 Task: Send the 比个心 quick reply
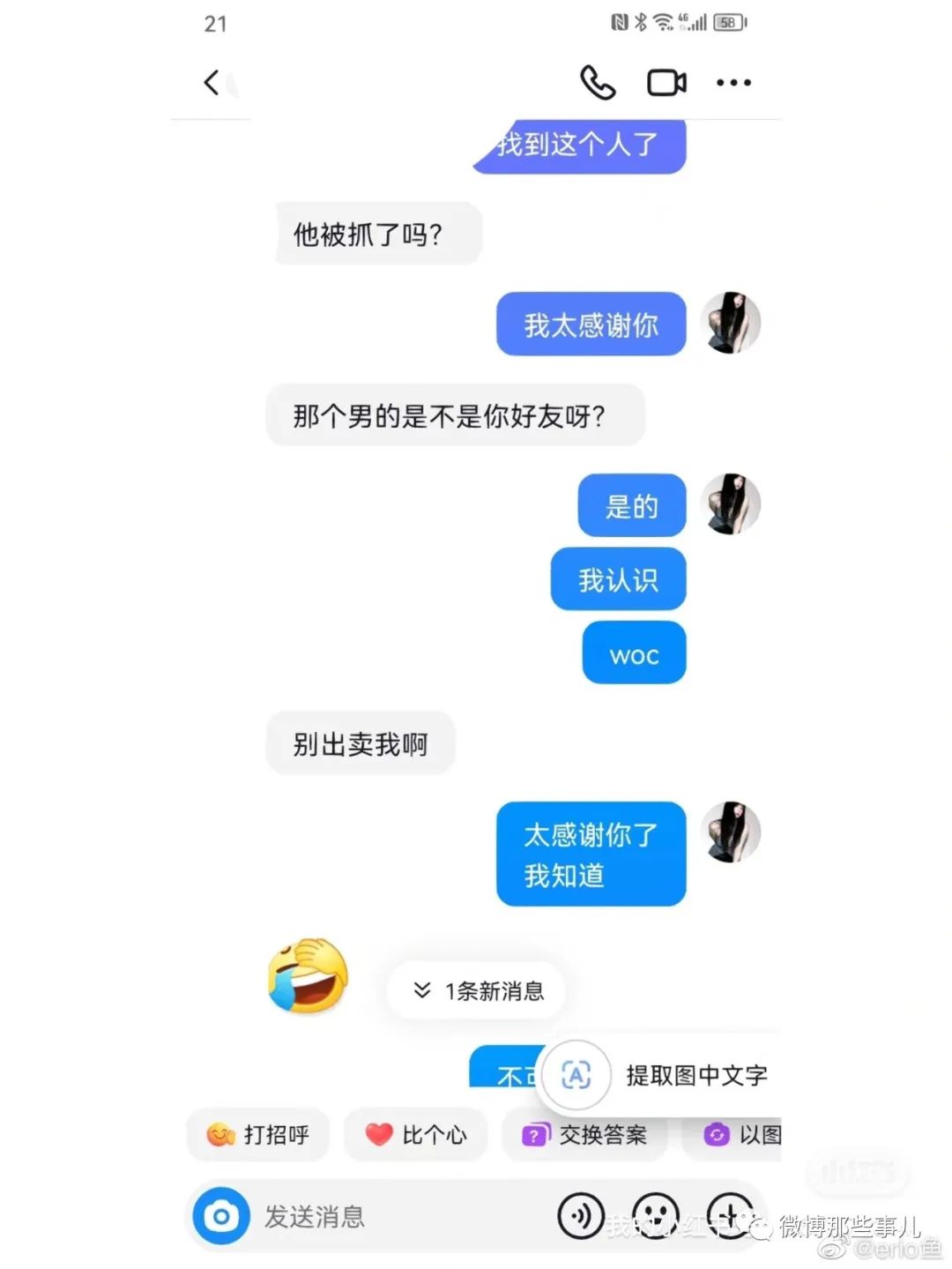pyautogui.click(x=416, y=1134)
